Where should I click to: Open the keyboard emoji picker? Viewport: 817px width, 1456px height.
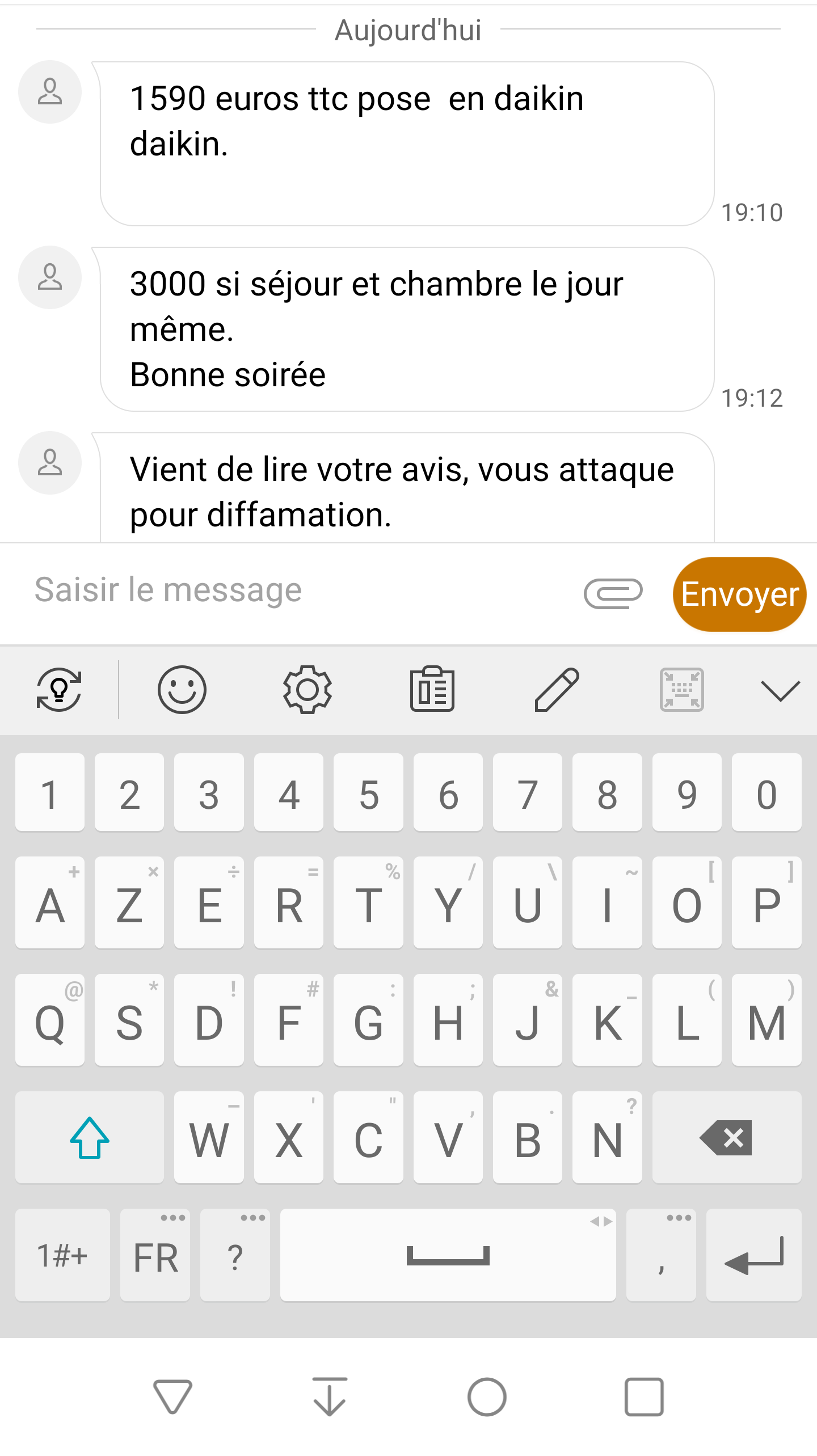pyautogui.click(x=182, y=690)
